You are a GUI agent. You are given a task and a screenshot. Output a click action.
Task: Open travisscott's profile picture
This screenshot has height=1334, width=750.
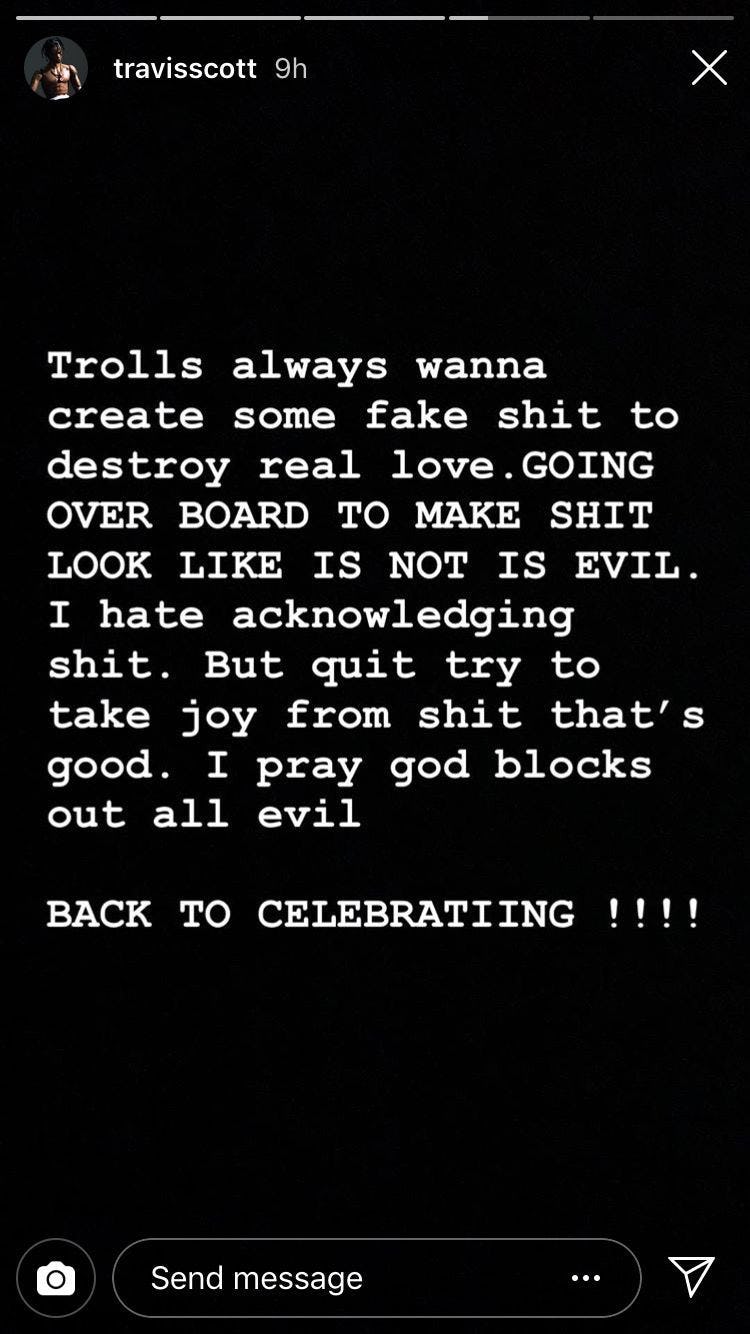click(56, 68)
